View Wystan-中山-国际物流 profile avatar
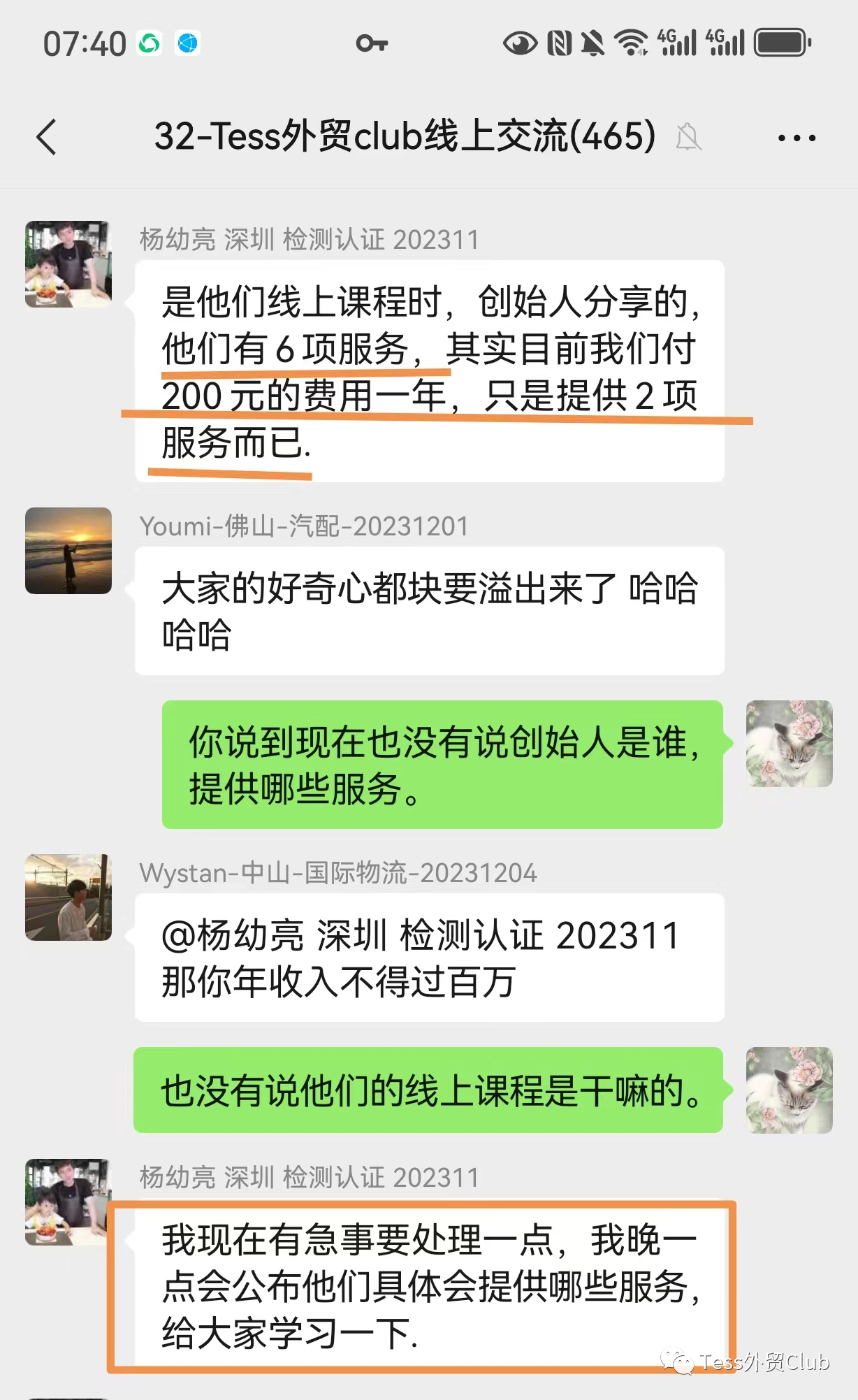Image resolution: width=858 pixels, height=1400 pixels. [x=68, y=897]
